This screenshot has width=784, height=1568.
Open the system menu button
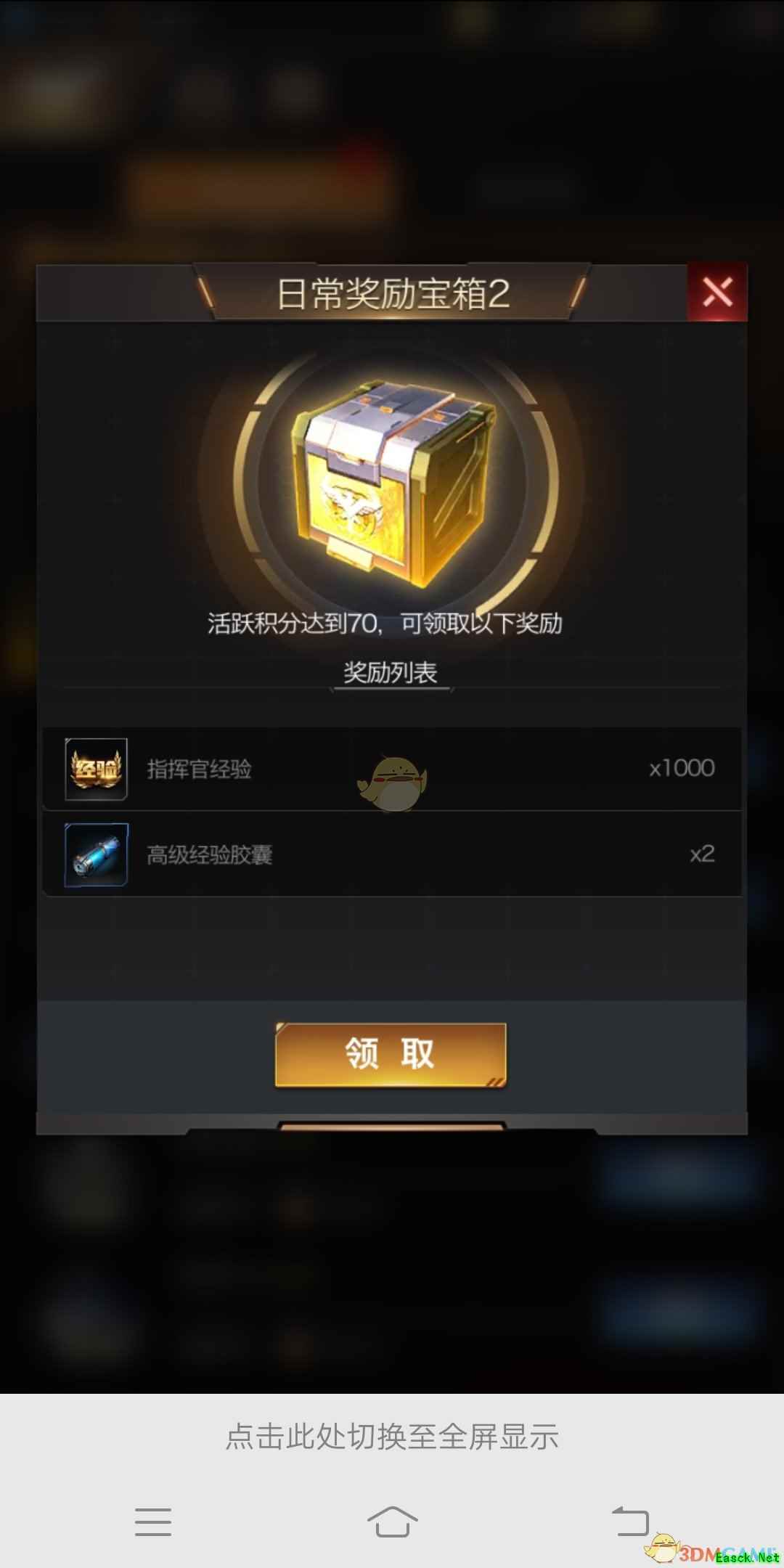153,1521
